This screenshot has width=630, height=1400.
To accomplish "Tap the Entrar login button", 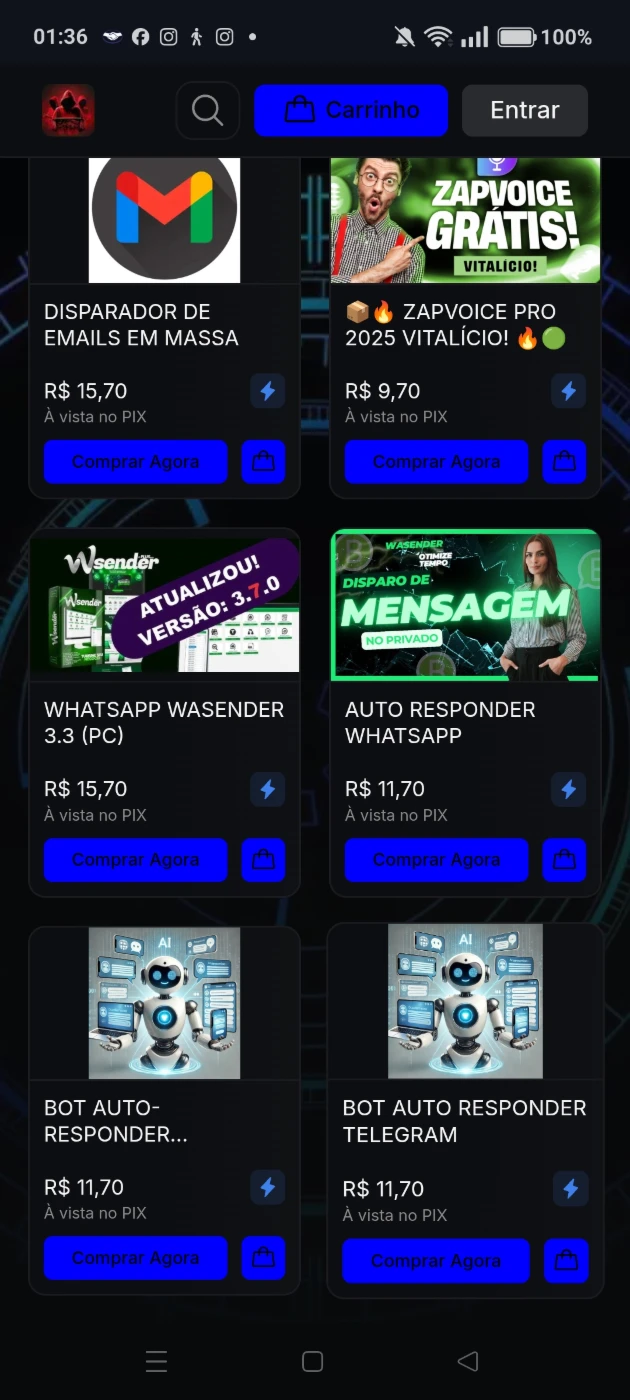I will (x=525, y=110).
